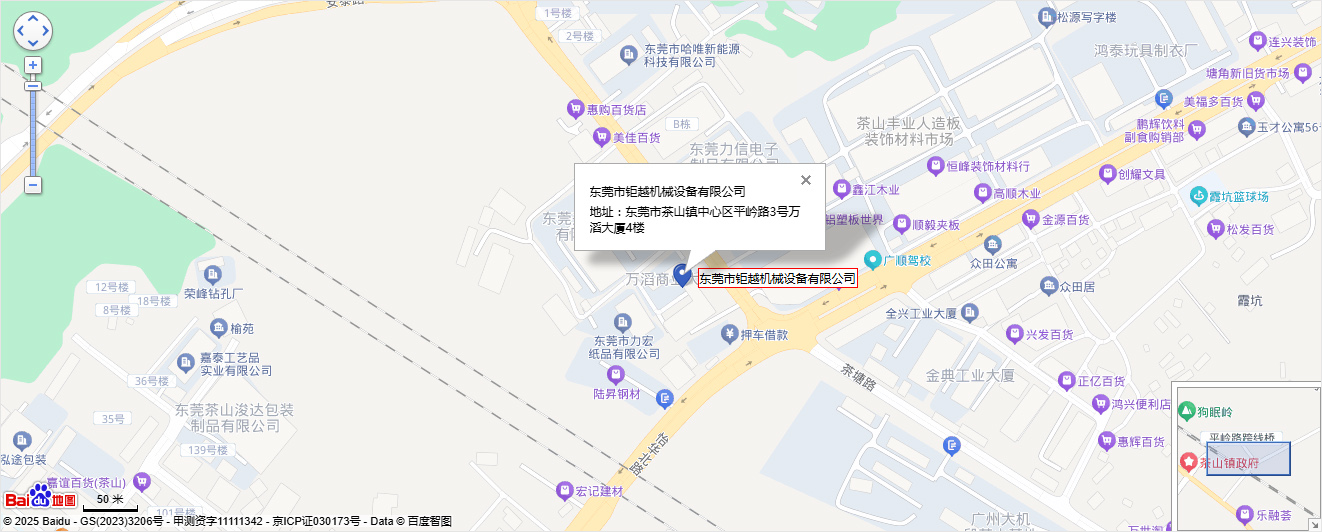Open the Baidu map logo link
The width and height of the screenshot is (1322, 532).
(40, 497)
